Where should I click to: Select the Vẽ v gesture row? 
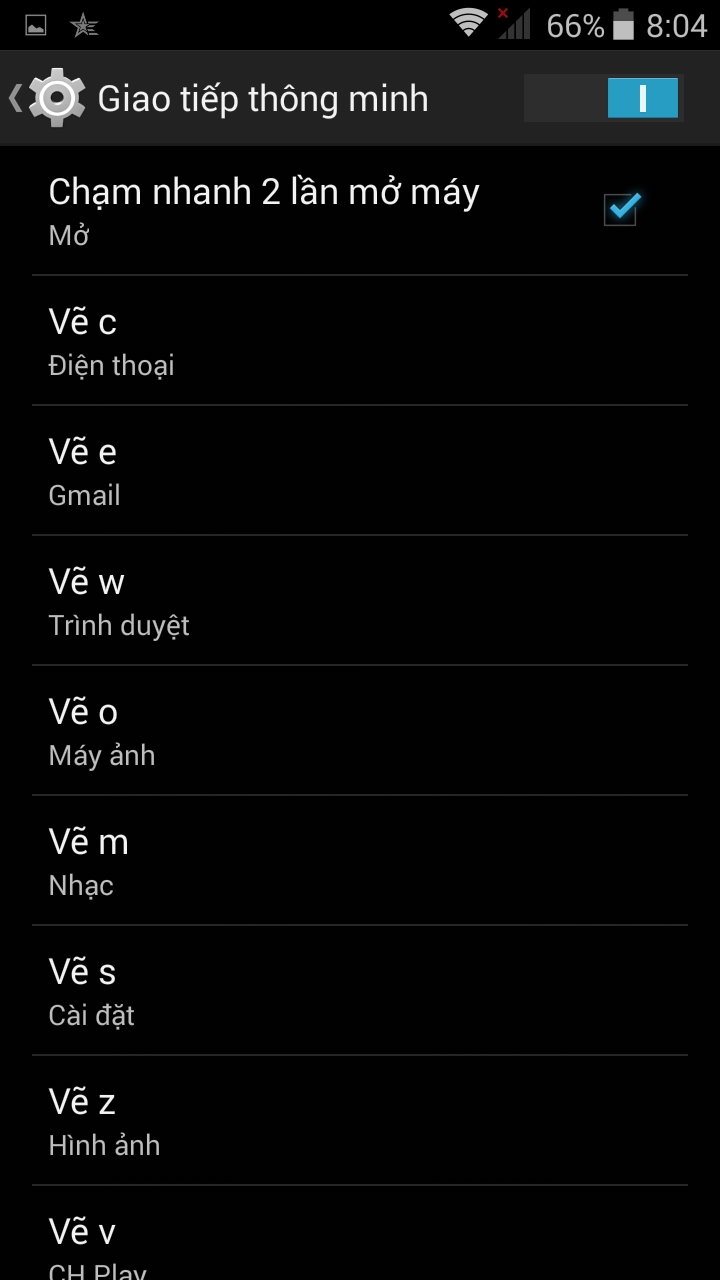coord(360,1240)
